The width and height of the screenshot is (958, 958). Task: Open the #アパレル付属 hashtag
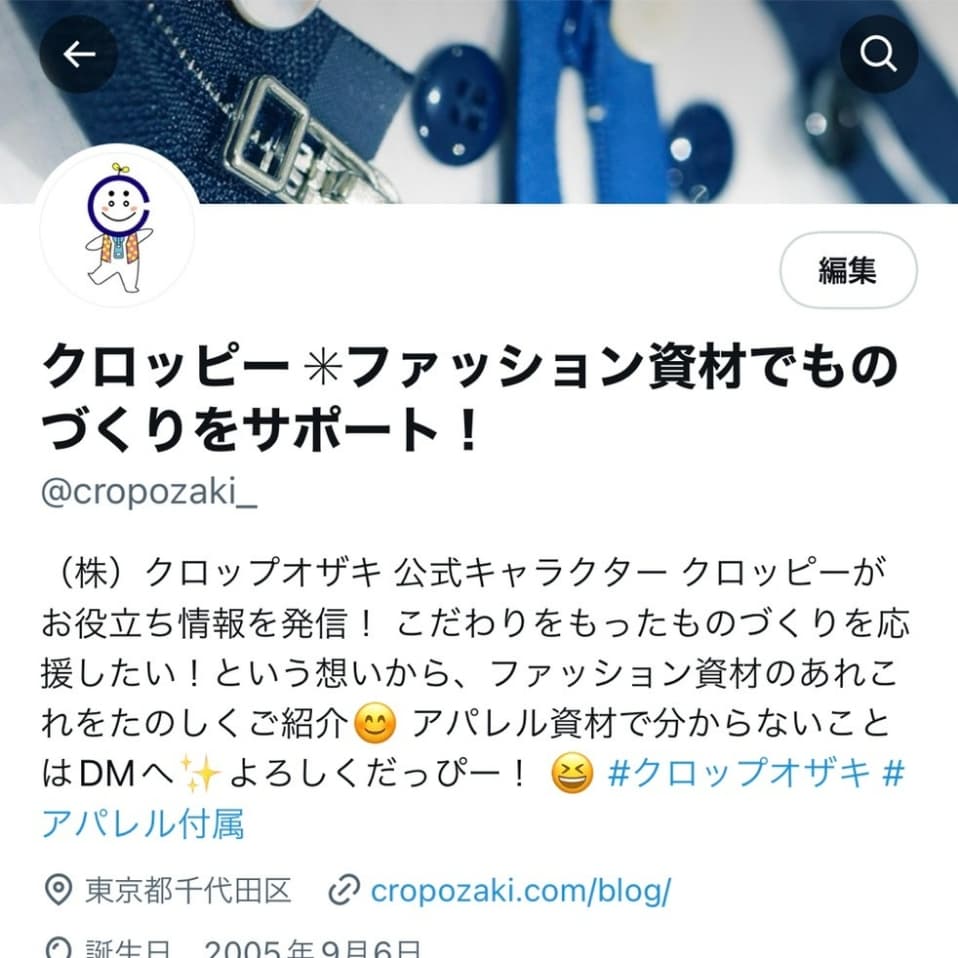(x=143, y=825)
